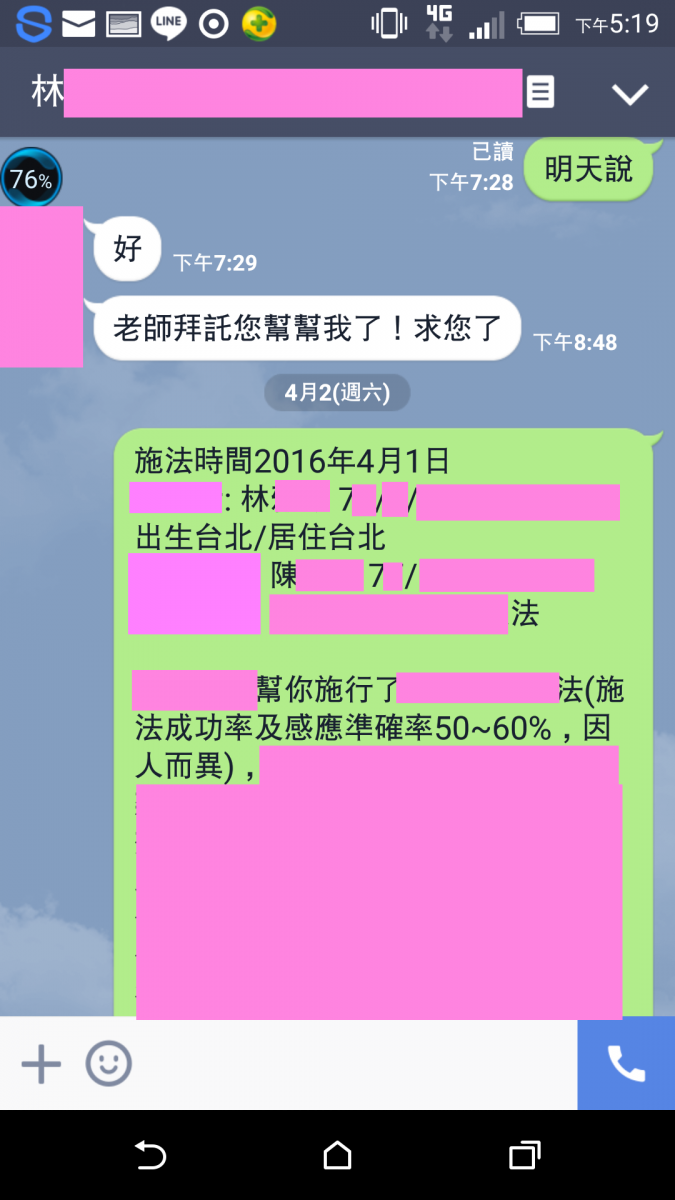Open the emoji sticker picker
The height and width of the screenshot is (1200, 675).
(x=108, y=1064)
